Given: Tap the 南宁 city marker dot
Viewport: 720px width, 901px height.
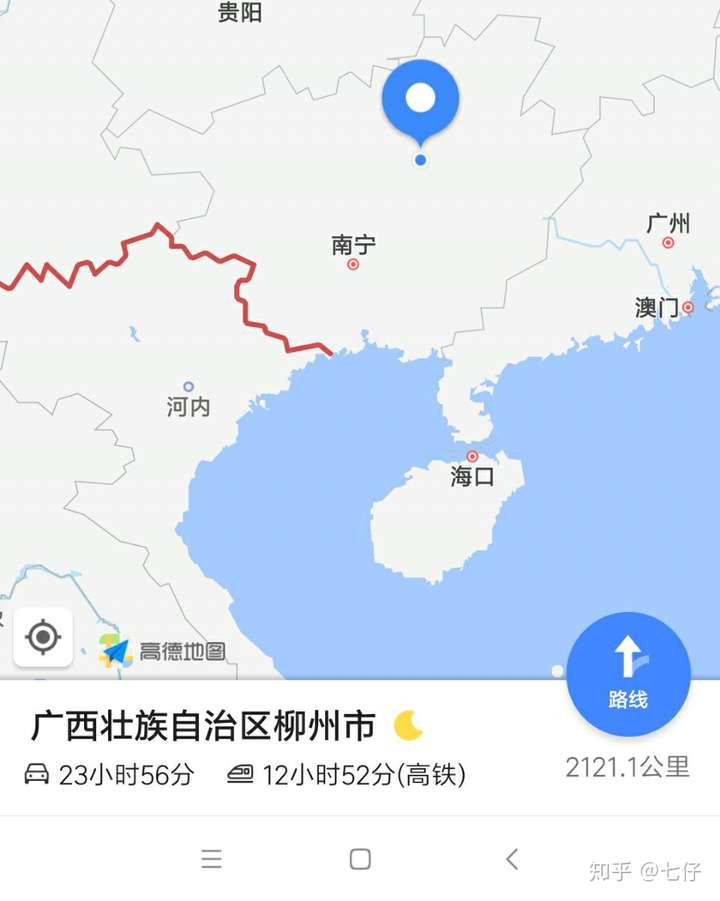Looking at the screenshot, I should tap(352, 265).
